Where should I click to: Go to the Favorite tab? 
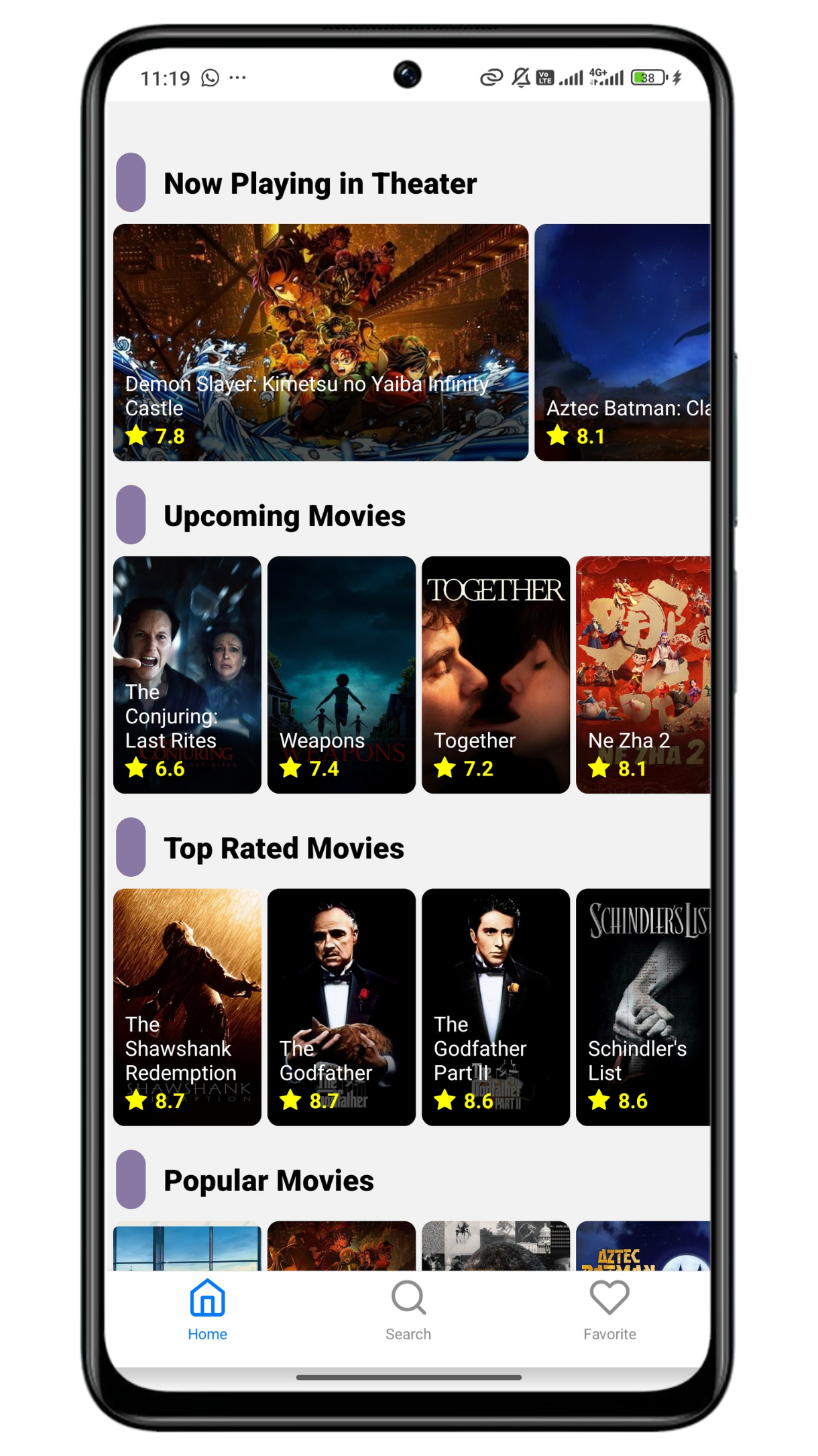point(609,1310)
